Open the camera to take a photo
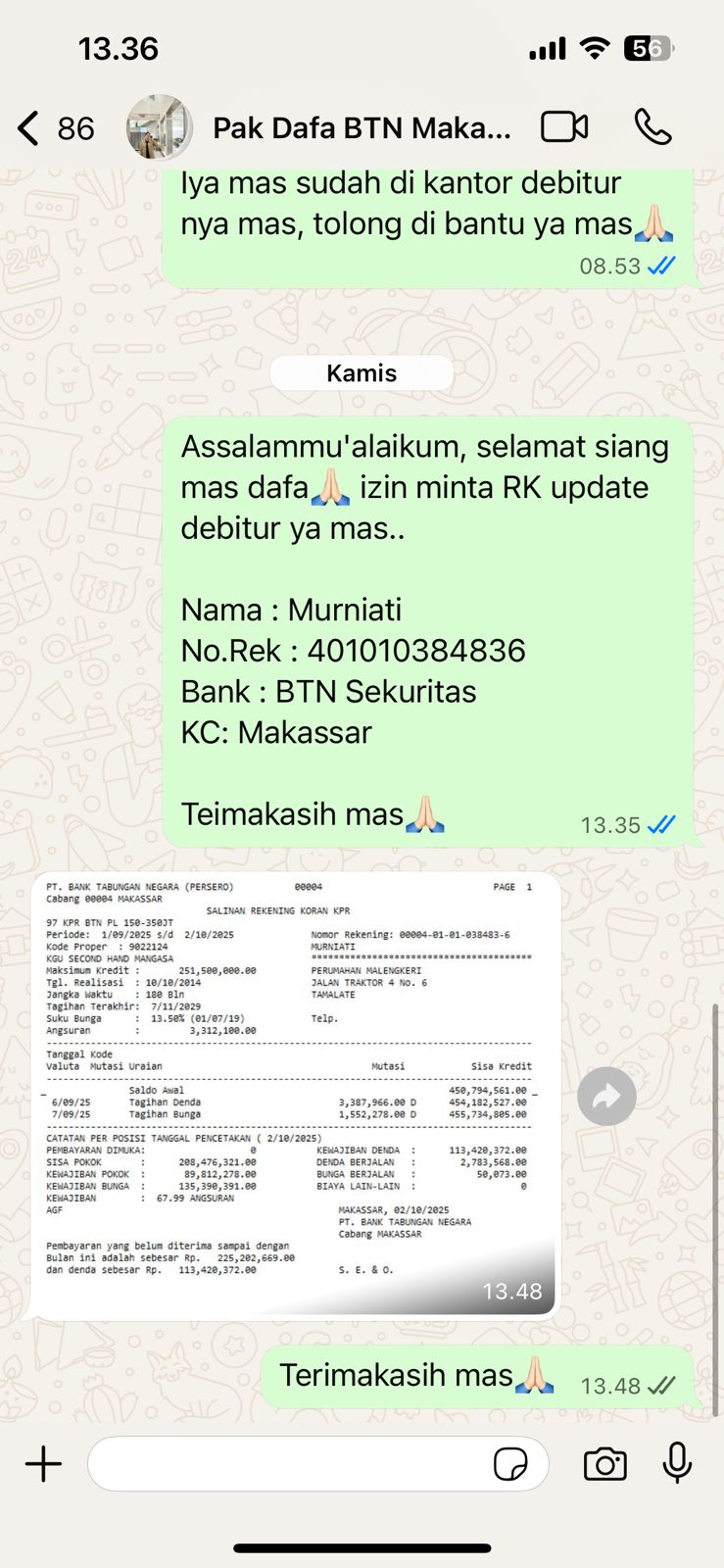The height and width of the screenshot is (1568, 724). tap(604, 1464)
